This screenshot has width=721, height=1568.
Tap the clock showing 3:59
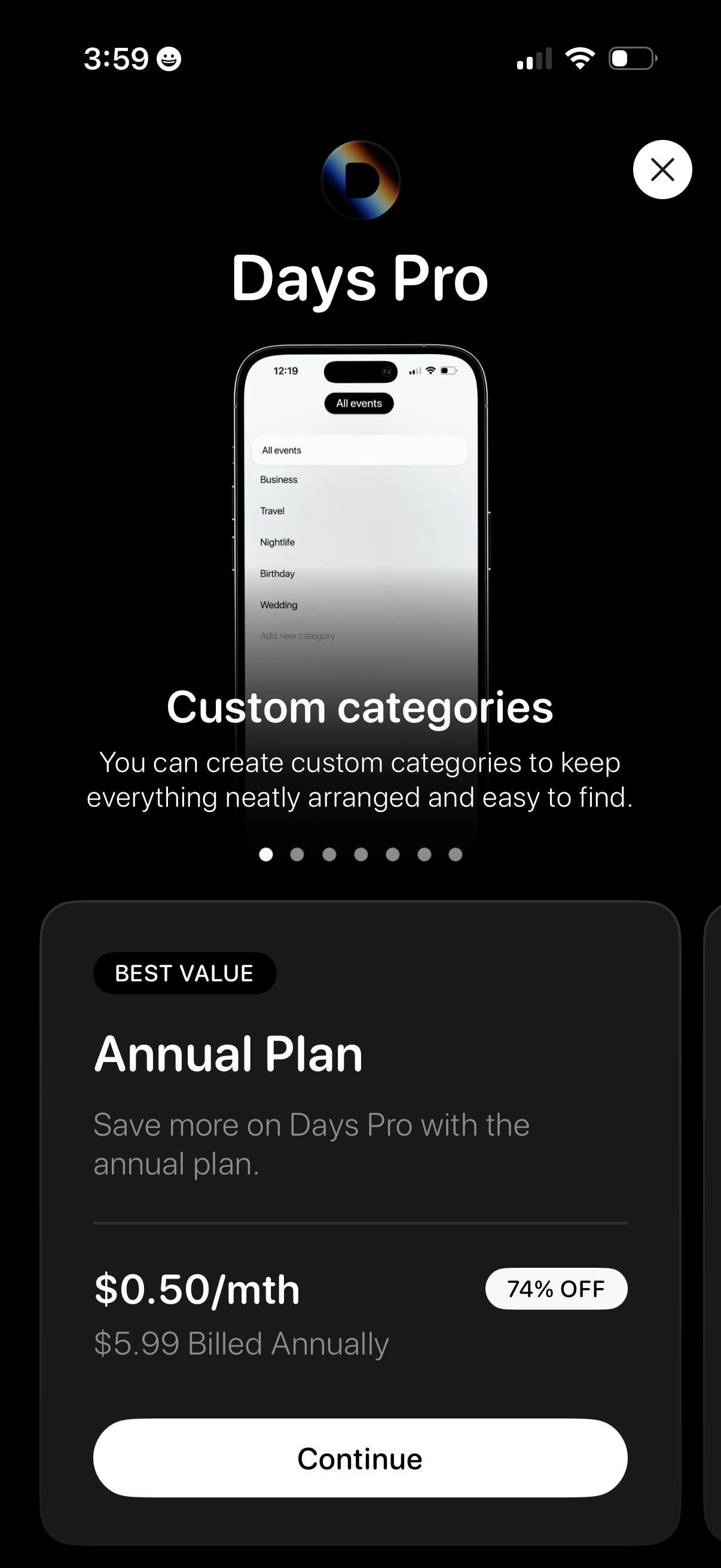pyautogui.click(x=117, y=58)
